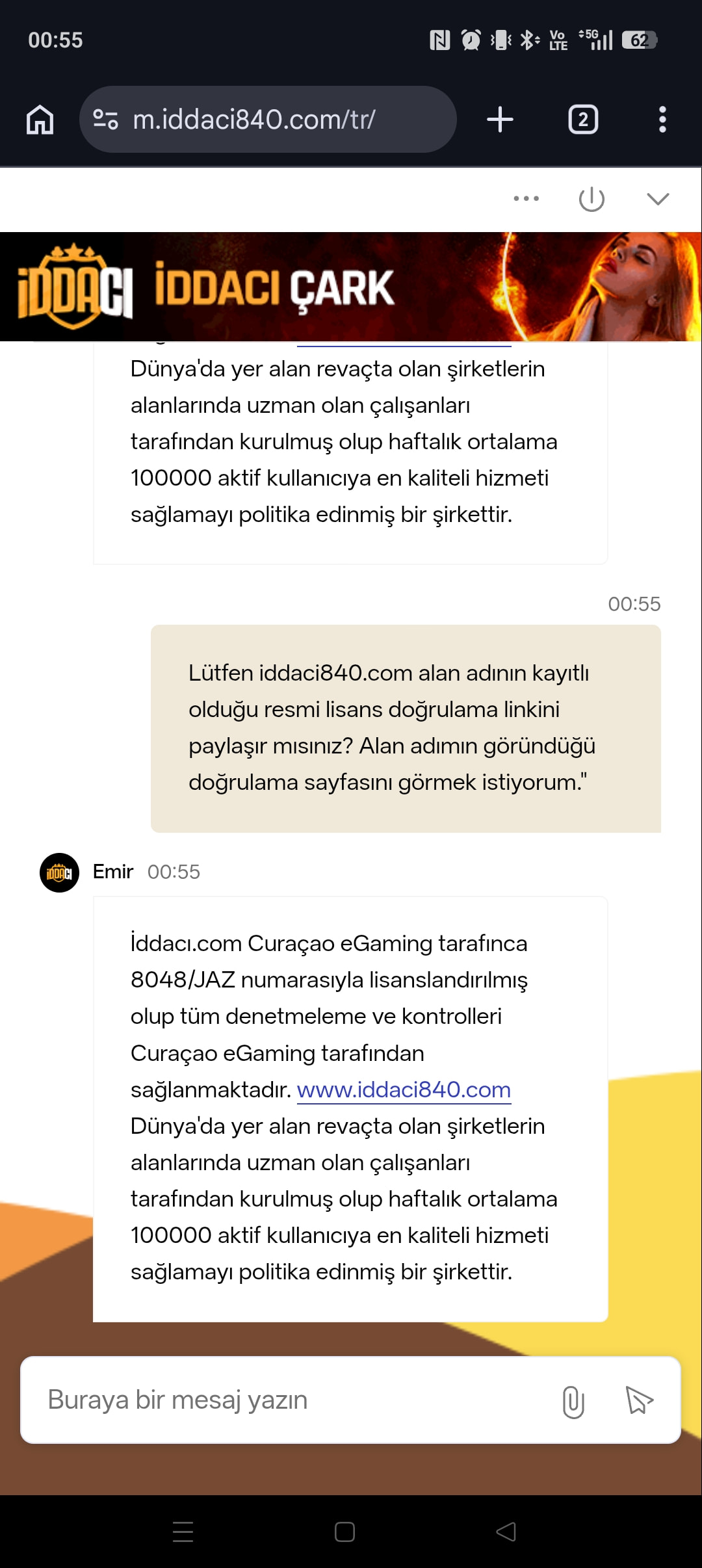The height and width of the screenshot is (1568, 702).
Task: Open the browser home page
Action: click(x=40, y=120)
